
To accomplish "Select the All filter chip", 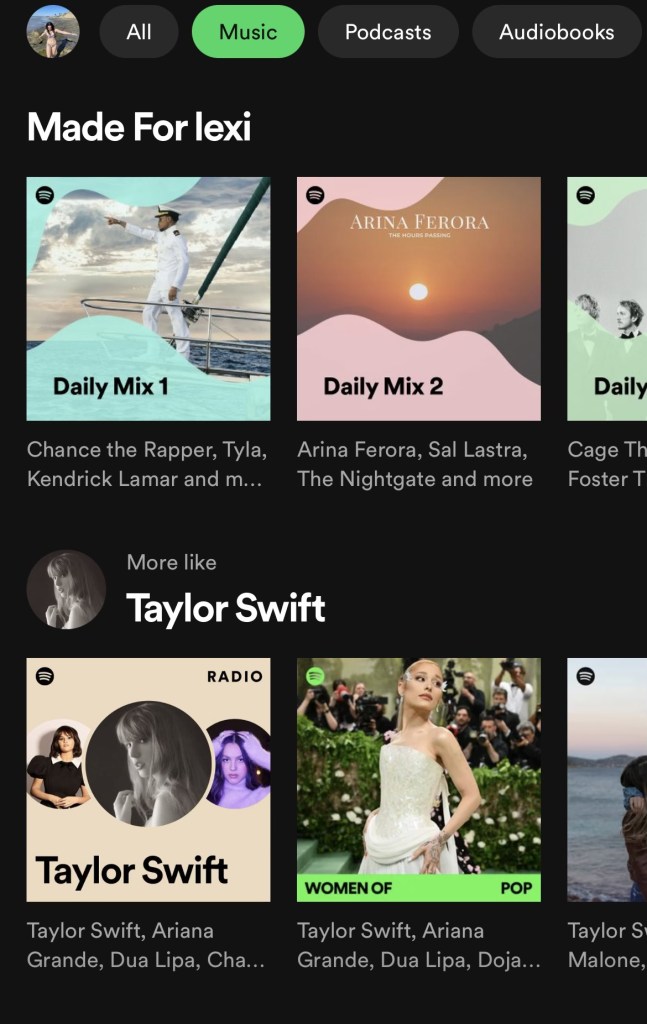I will pos(139,32).
